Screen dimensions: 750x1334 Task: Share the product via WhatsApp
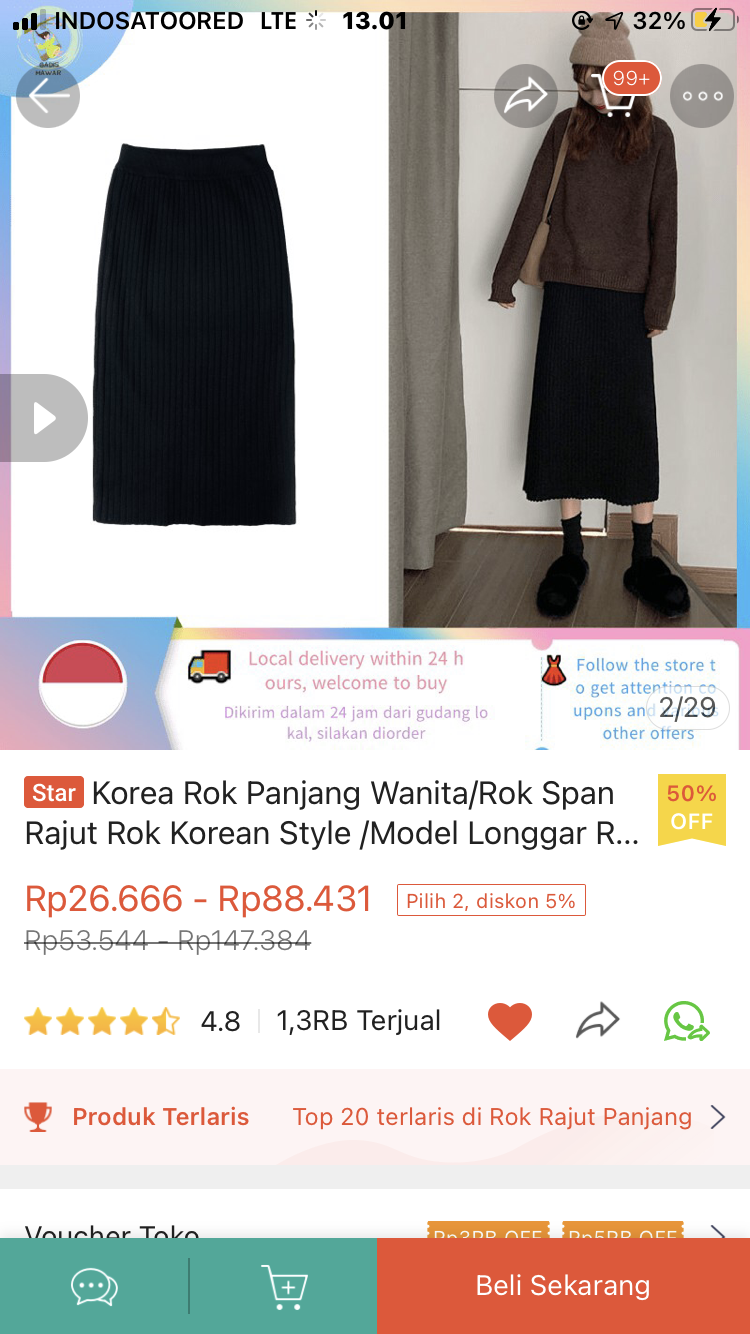[685, 1020]
